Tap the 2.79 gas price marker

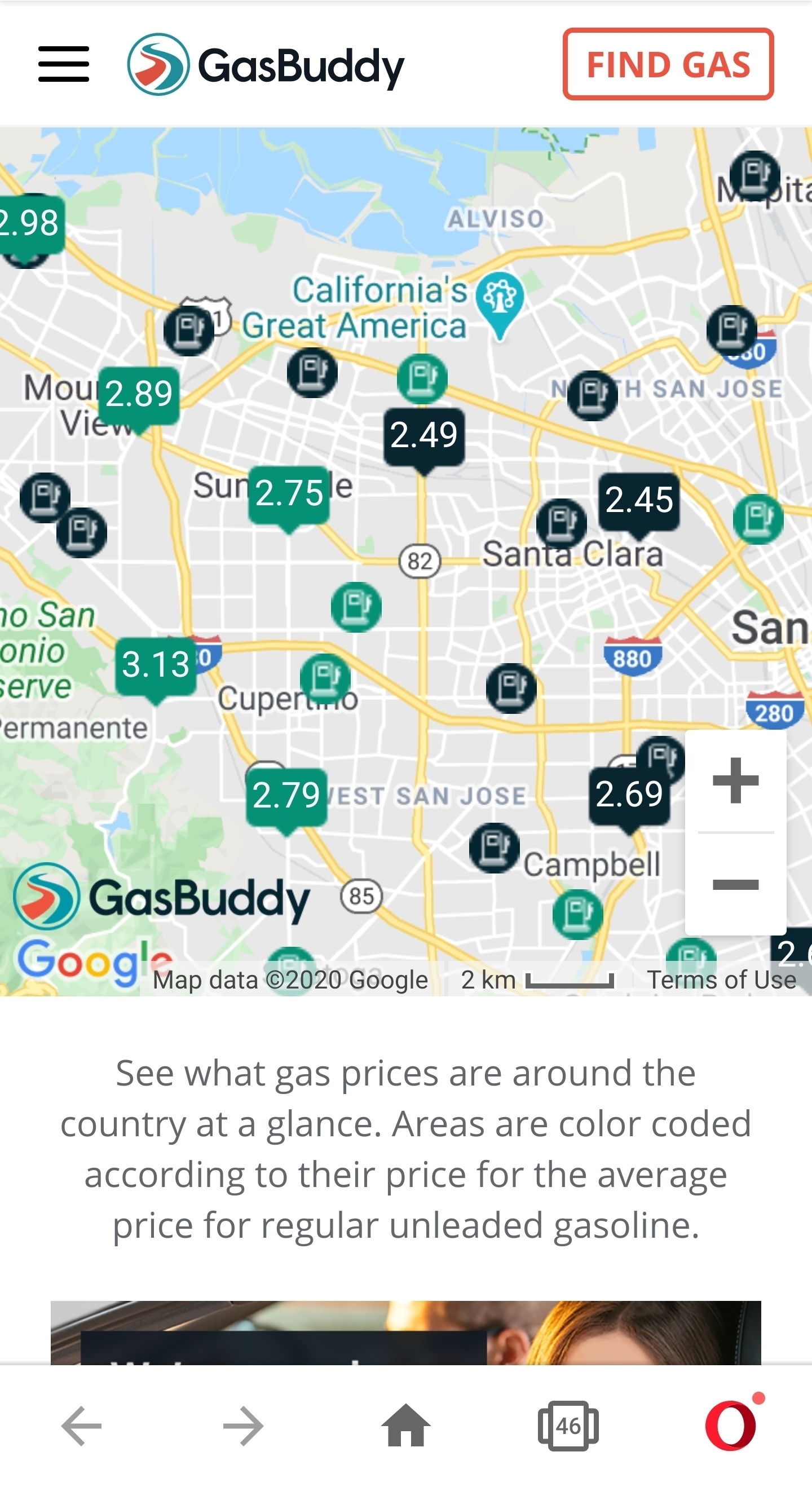(x=286, y=796)
